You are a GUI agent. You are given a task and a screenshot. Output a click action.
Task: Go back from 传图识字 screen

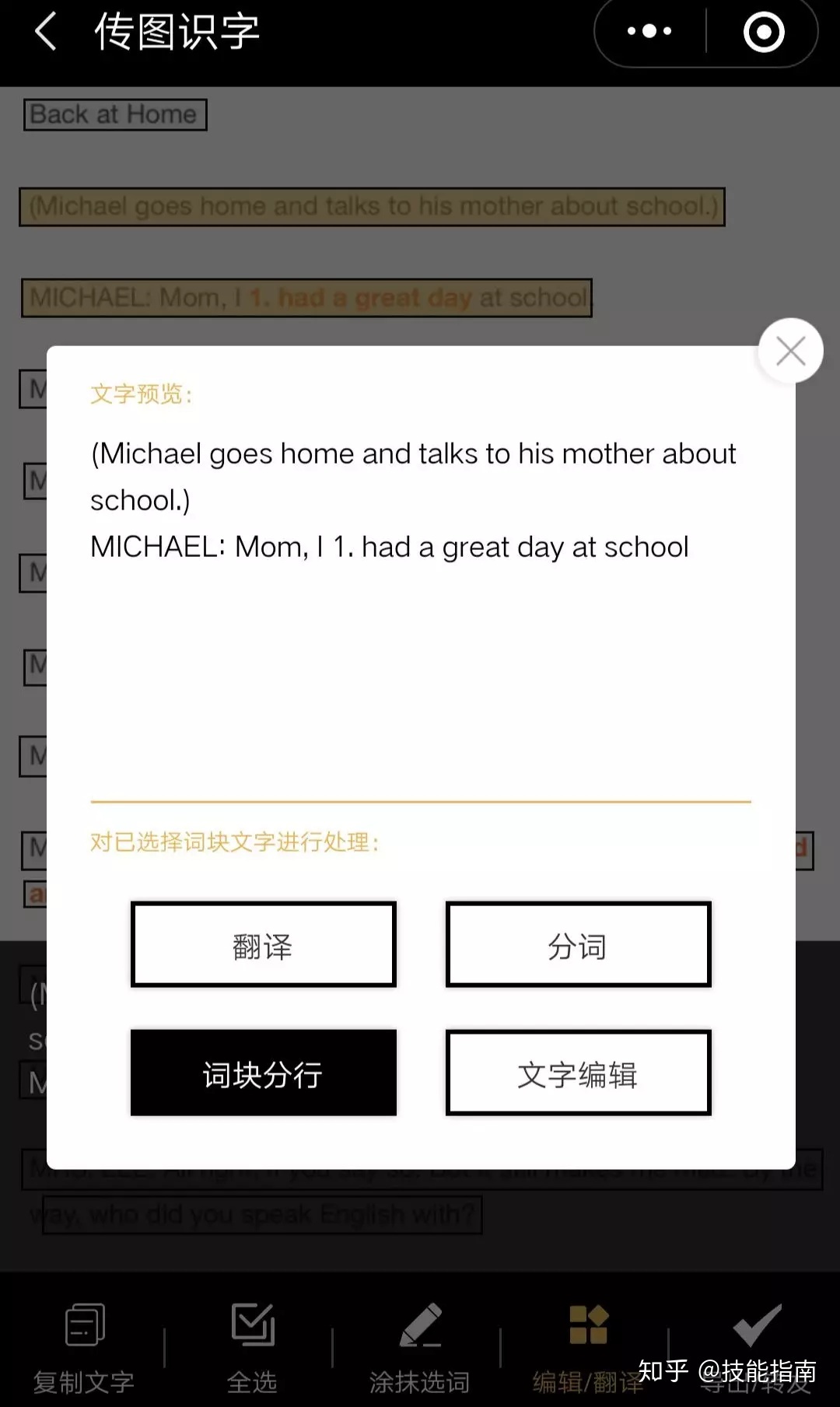point(47,33)
